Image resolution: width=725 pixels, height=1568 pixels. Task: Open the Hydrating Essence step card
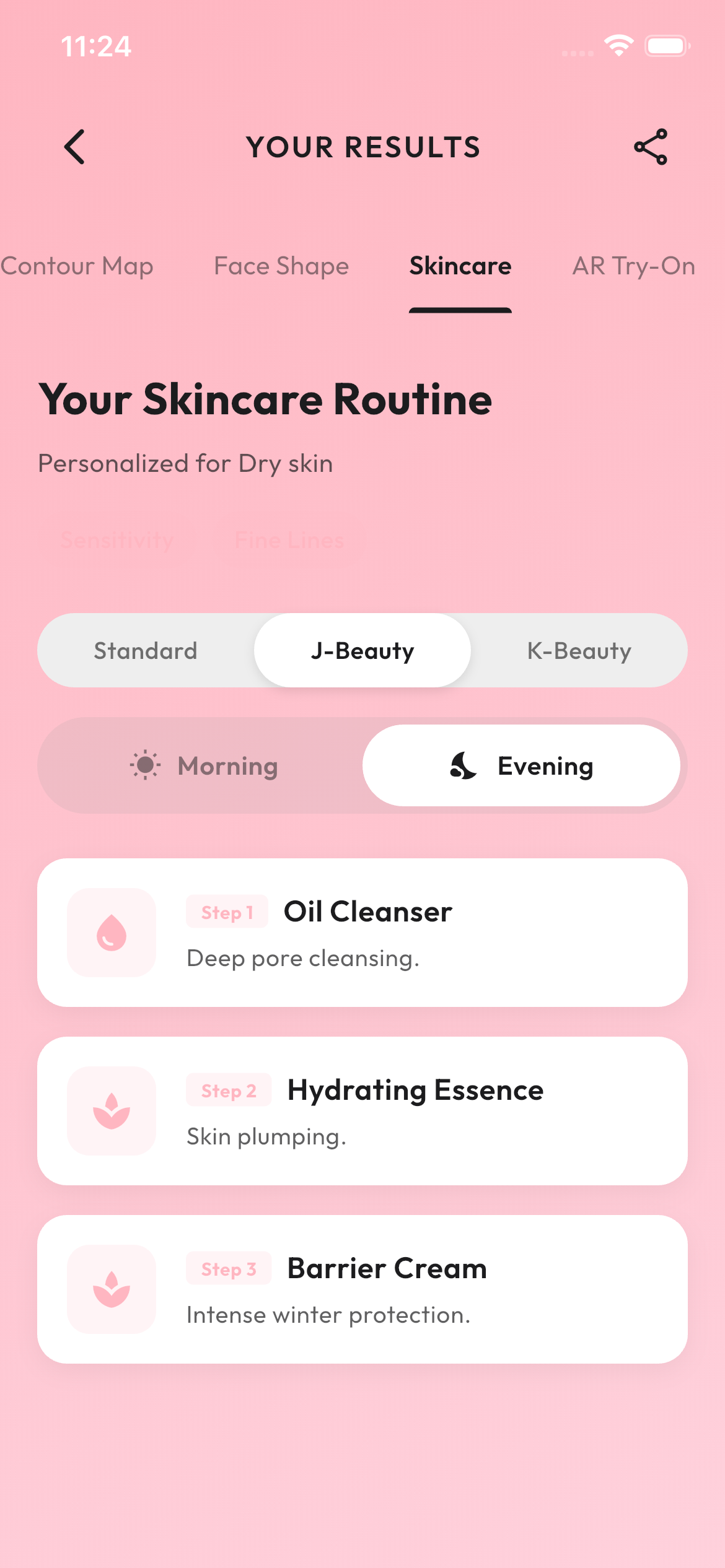pos(362,1111)
